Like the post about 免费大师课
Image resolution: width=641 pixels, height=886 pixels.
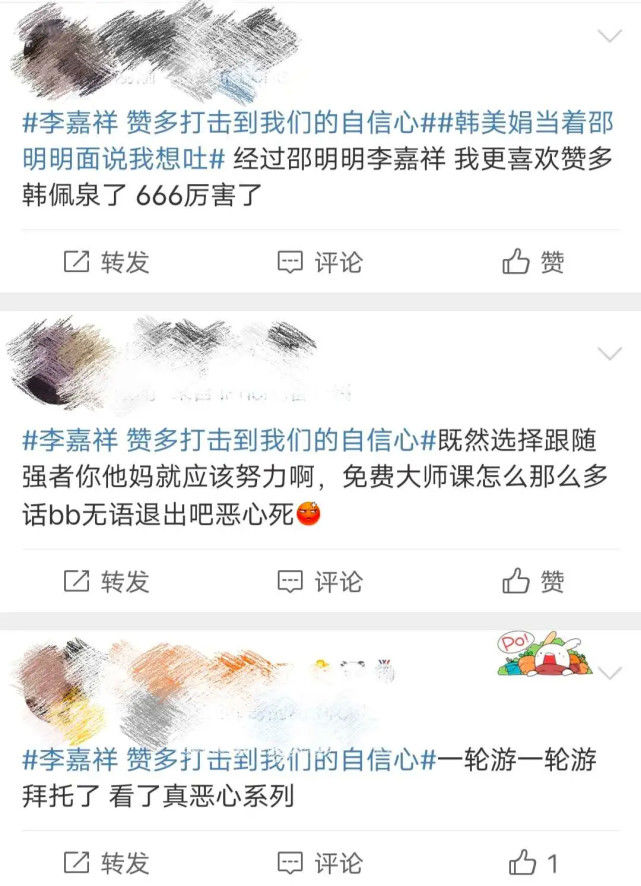533,580
